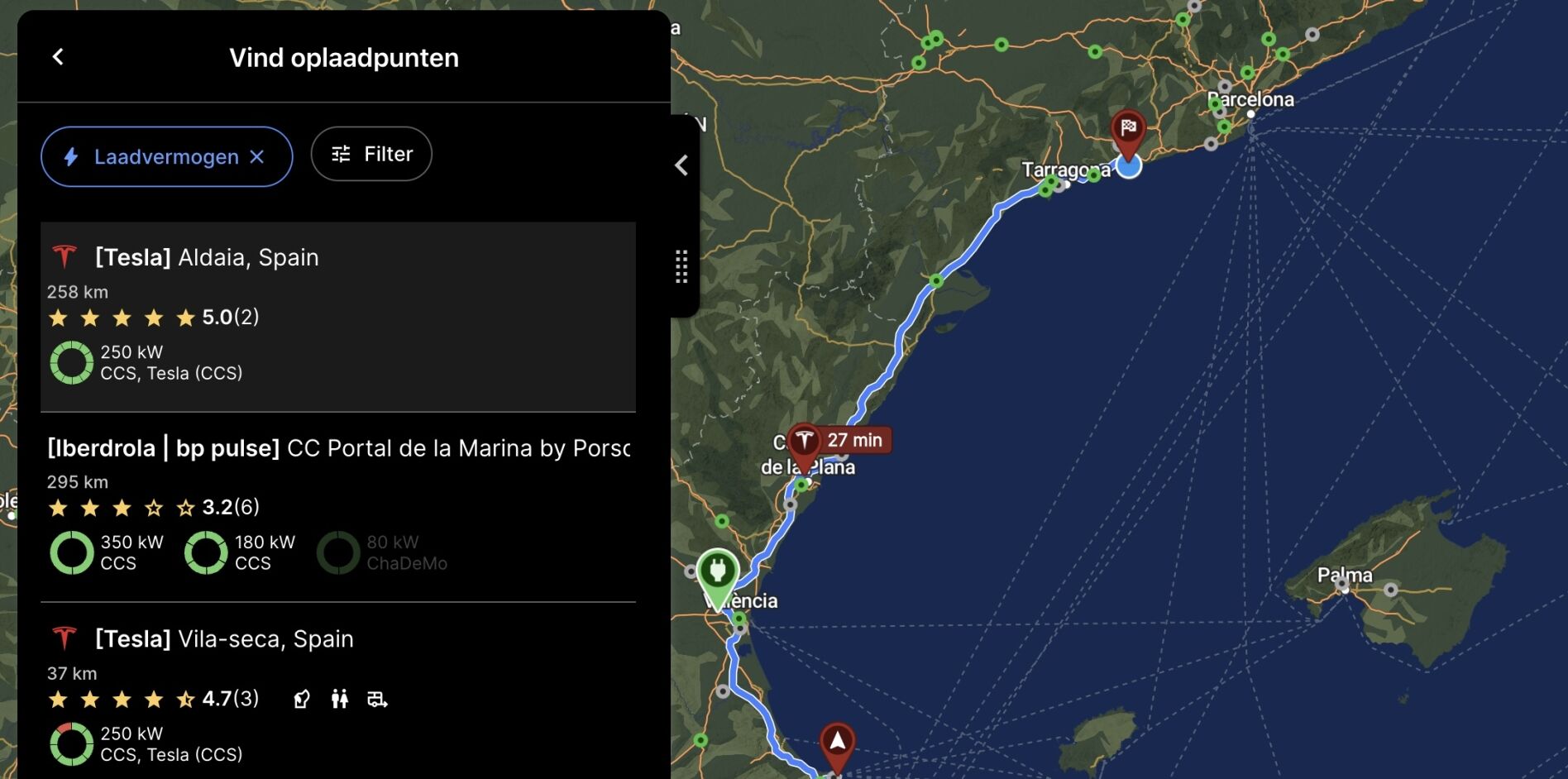Open Iberdrola bp pulse CC Portal charger
The height and width of the screenshot is (779, 1568).
(x=337, y=506)
